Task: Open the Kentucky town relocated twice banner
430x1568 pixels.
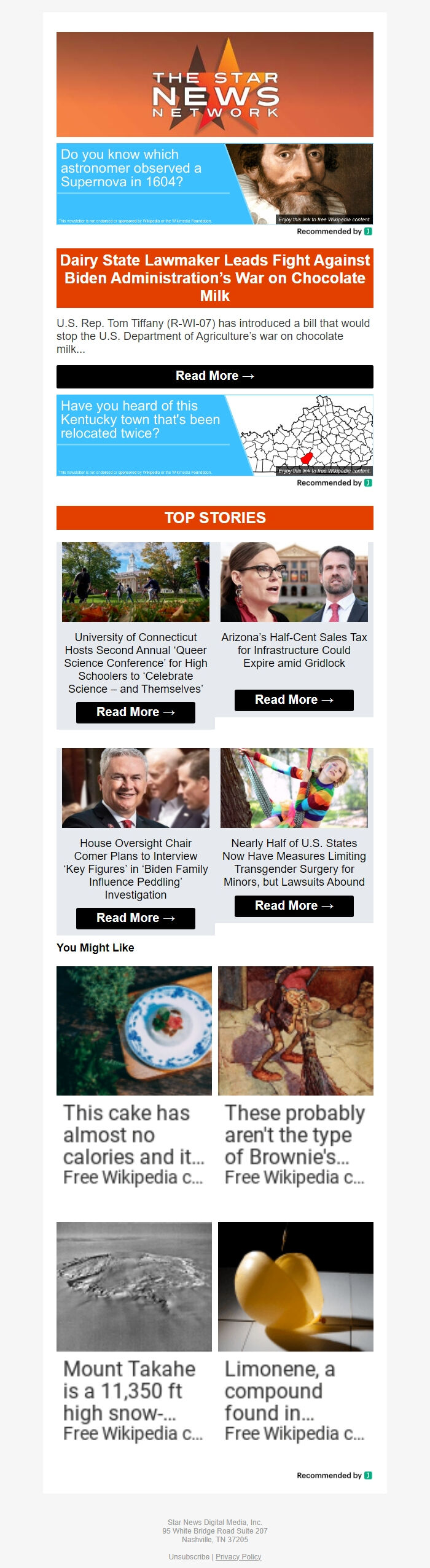Action: tap(214, 435)
